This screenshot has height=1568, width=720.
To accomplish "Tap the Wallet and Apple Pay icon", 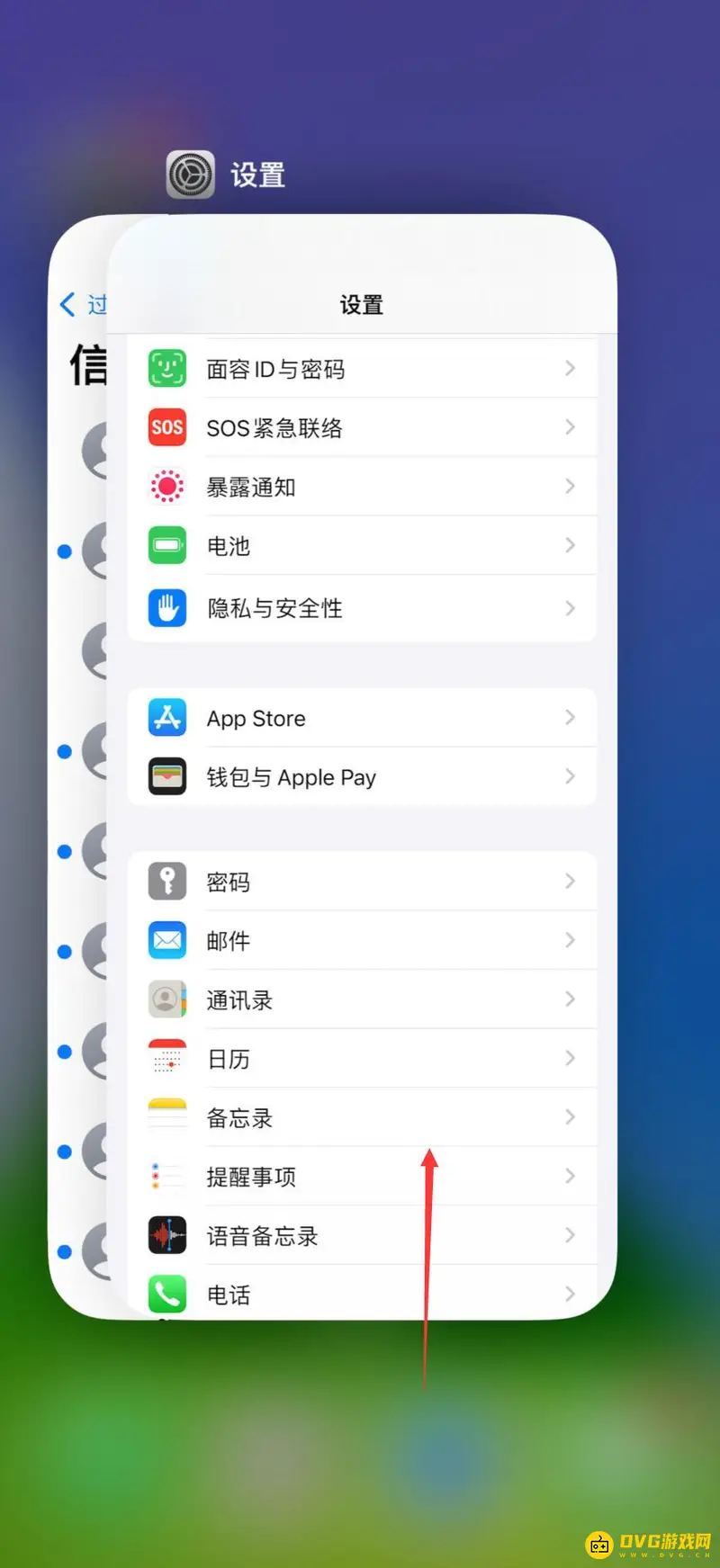I will click(166, 776).
